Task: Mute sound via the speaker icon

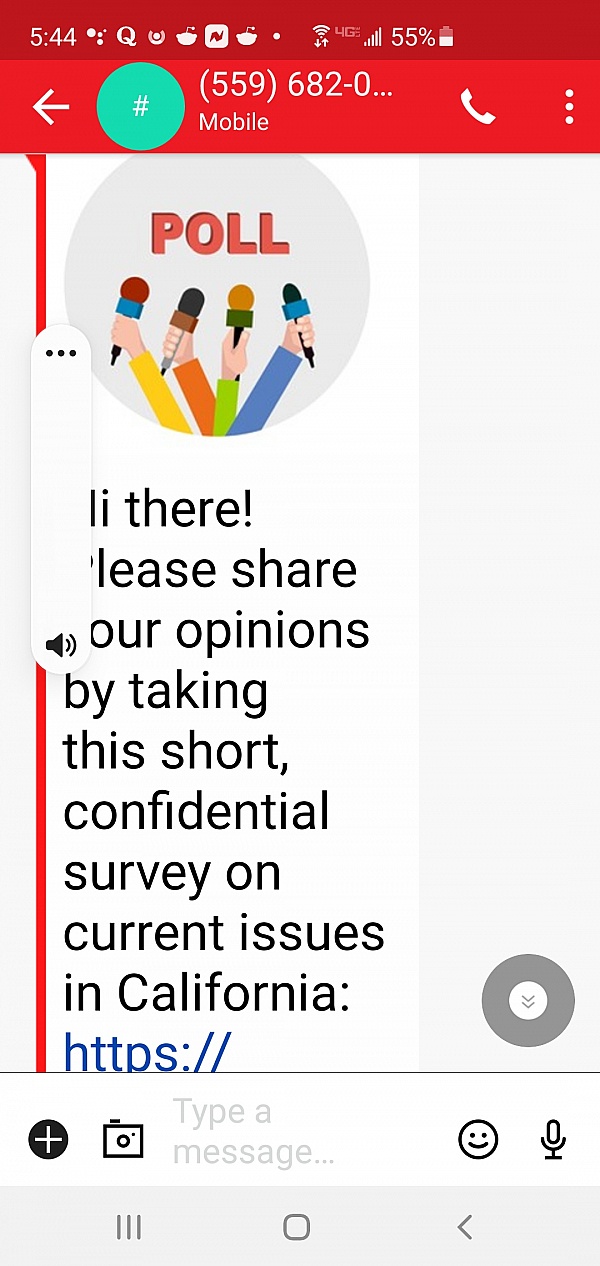Action: (x=61, y=645)
